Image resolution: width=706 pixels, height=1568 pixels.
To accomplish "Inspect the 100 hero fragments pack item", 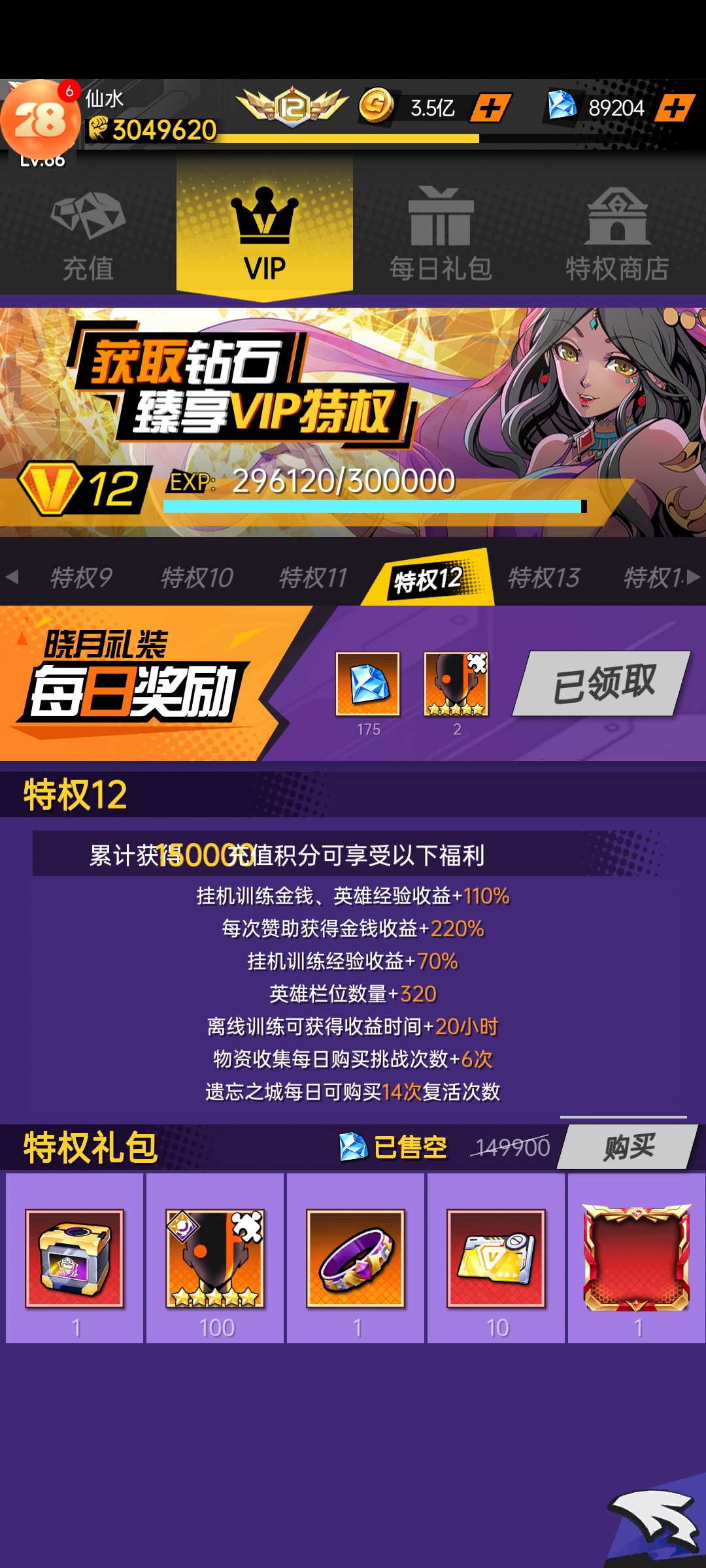I will click(x=215, y=1258).
